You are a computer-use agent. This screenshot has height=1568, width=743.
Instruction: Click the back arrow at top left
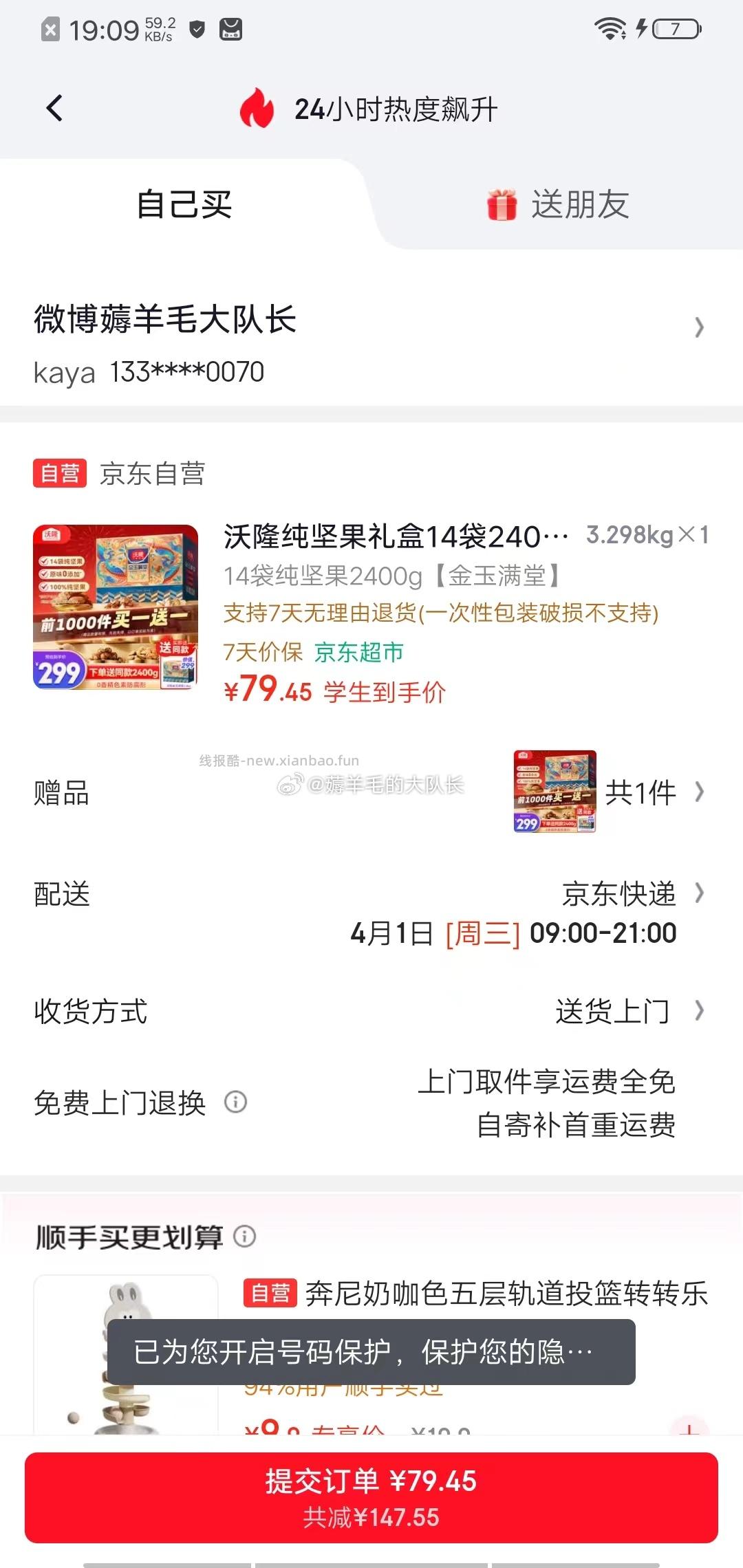point(55,108)
